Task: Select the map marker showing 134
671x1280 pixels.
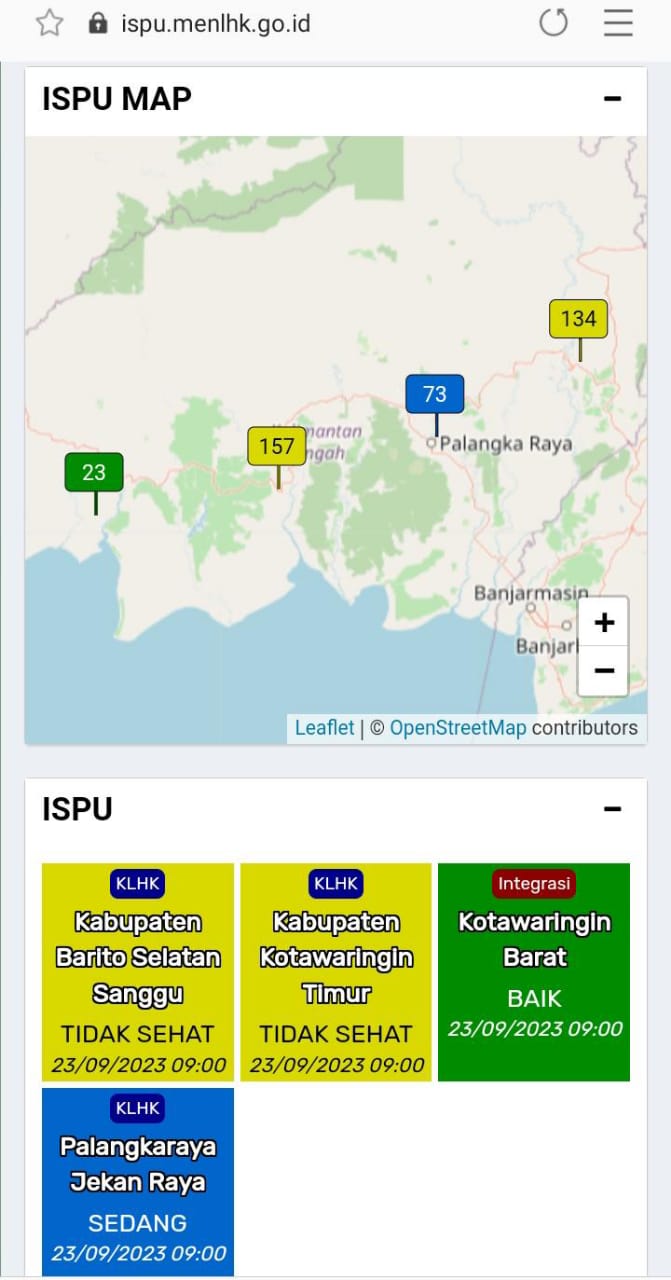Action: (x=578, y=319)
